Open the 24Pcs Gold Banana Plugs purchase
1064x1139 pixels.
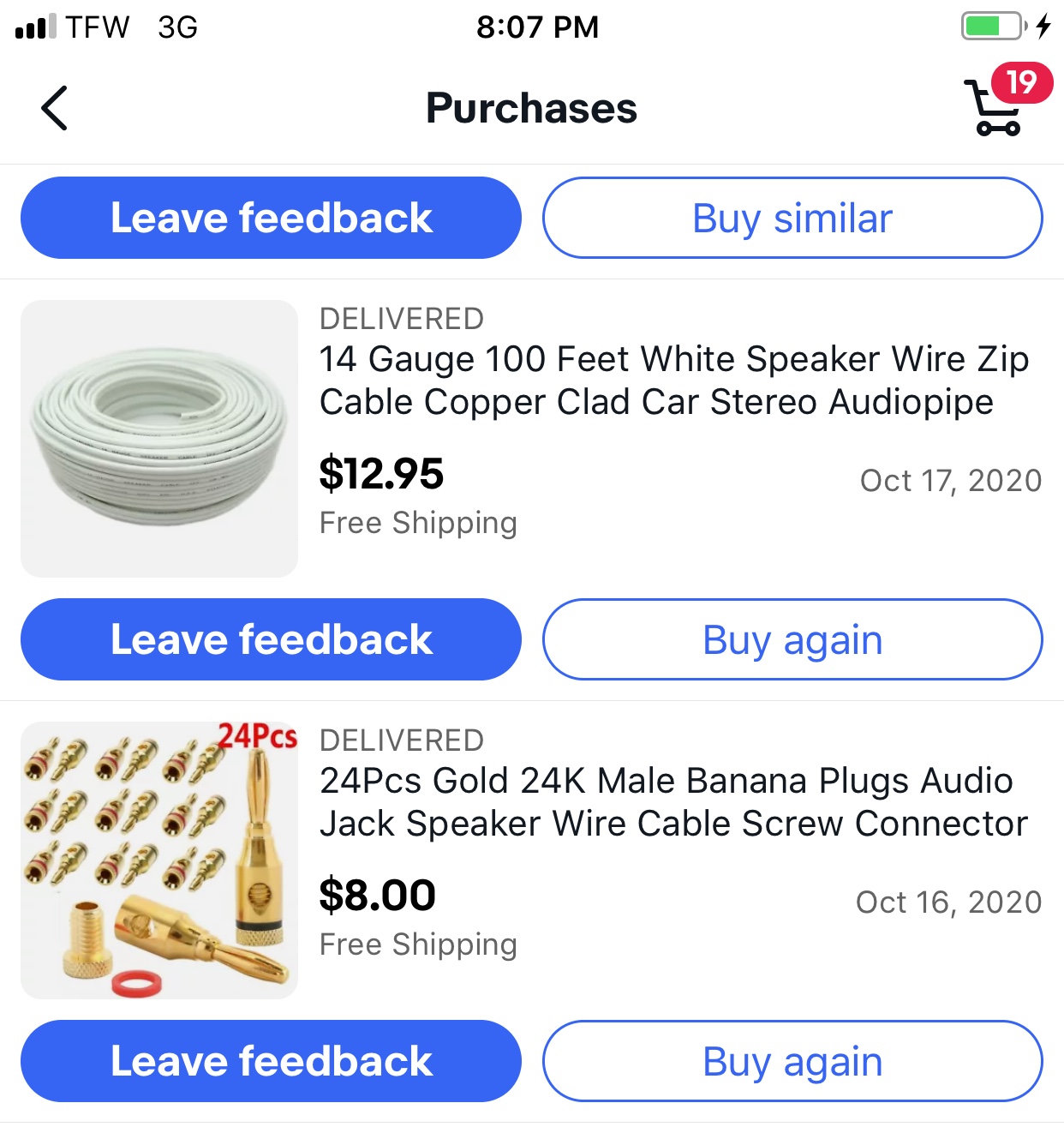click(673, 802)
